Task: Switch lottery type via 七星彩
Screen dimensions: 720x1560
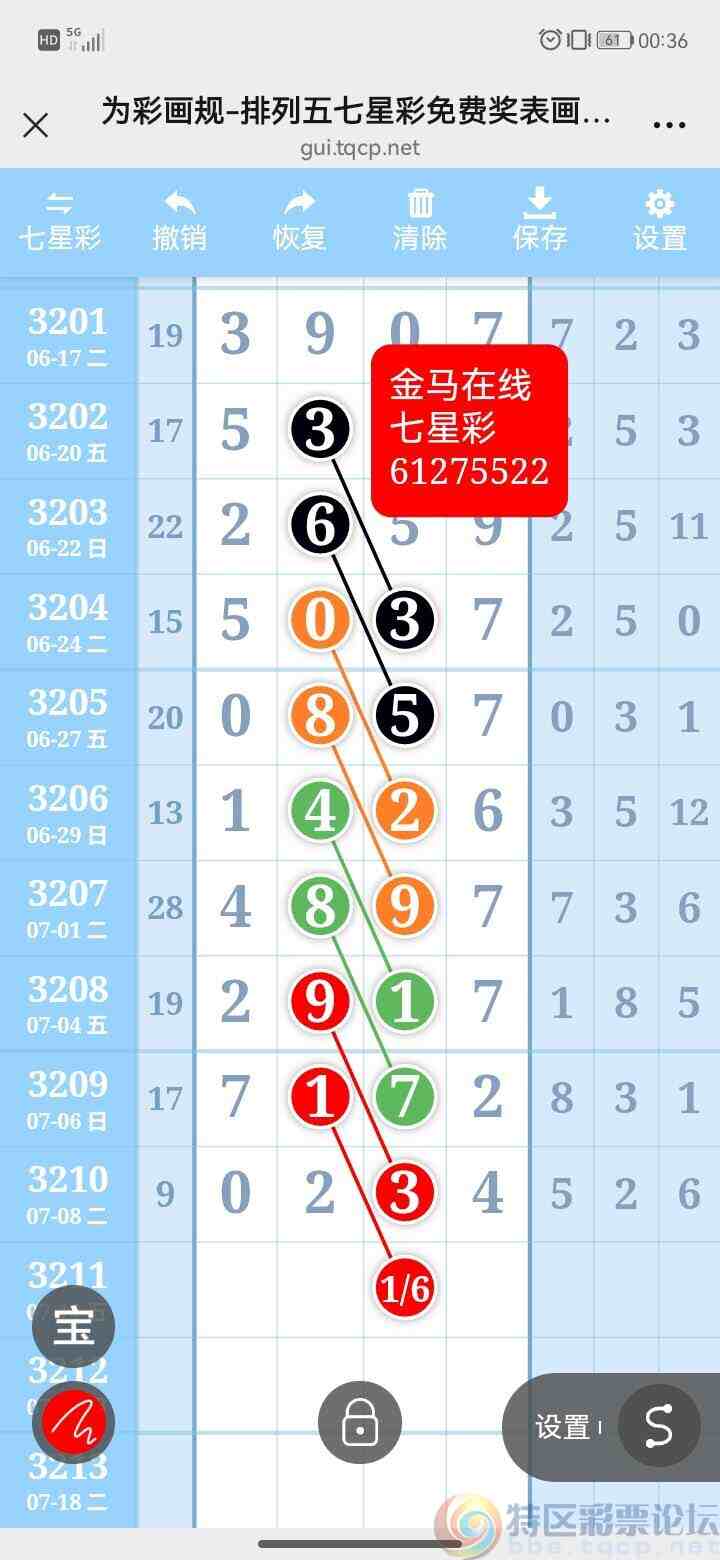Action: (60, 222)
